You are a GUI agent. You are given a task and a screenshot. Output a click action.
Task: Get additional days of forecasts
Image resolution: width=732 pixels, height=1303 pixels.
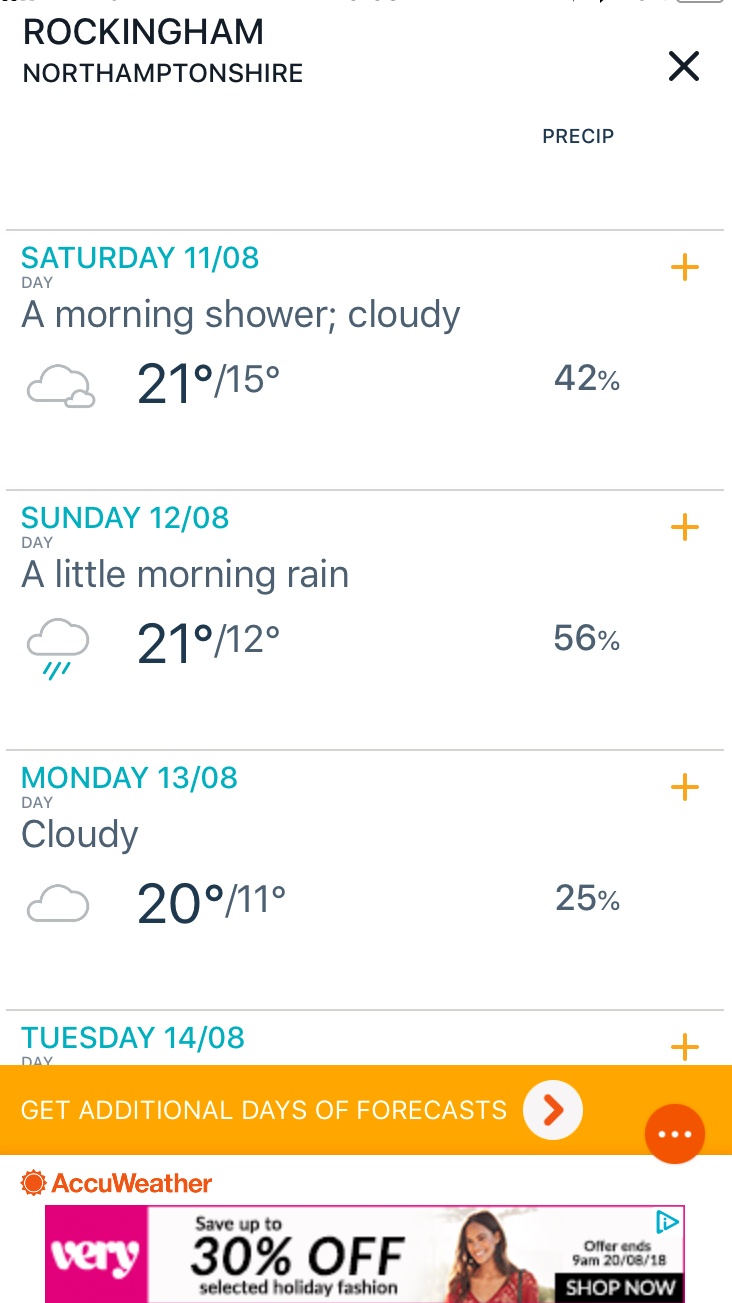coord(552,1110)
